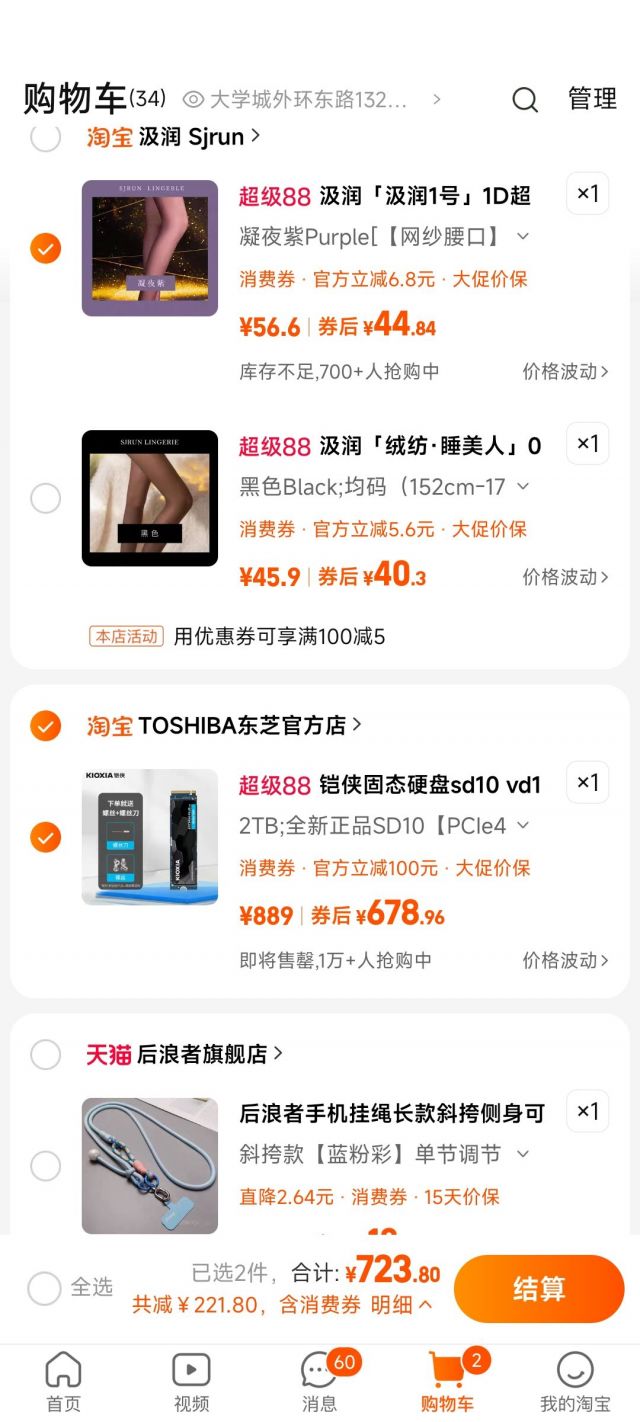640x1422 pixels.
Task: Open the 汲润 Sjrun store page
Action: tap(200, 137)
